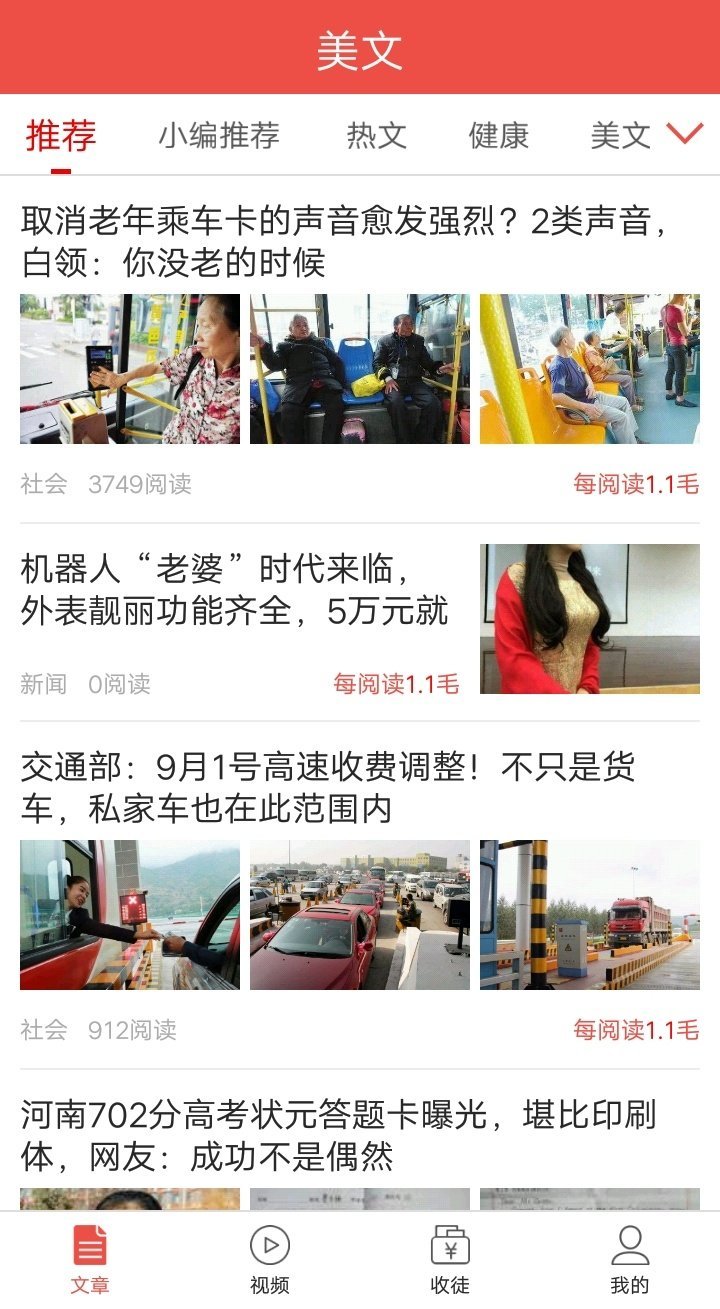The height and width of the screenshot is (1309, 720).
Task: Read the 机器人“老婆”时代来临 article
Action: pos(235,590)
